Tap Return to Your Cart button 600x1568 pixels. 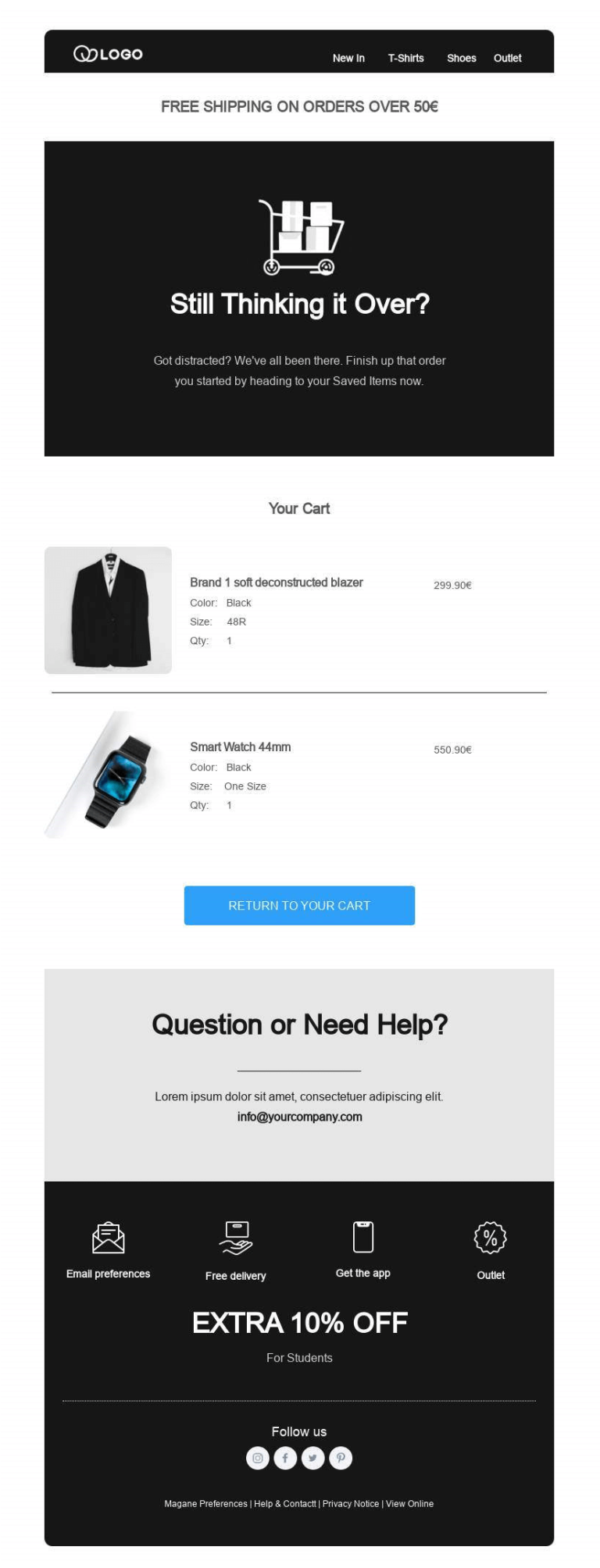(x=299, y=905)
